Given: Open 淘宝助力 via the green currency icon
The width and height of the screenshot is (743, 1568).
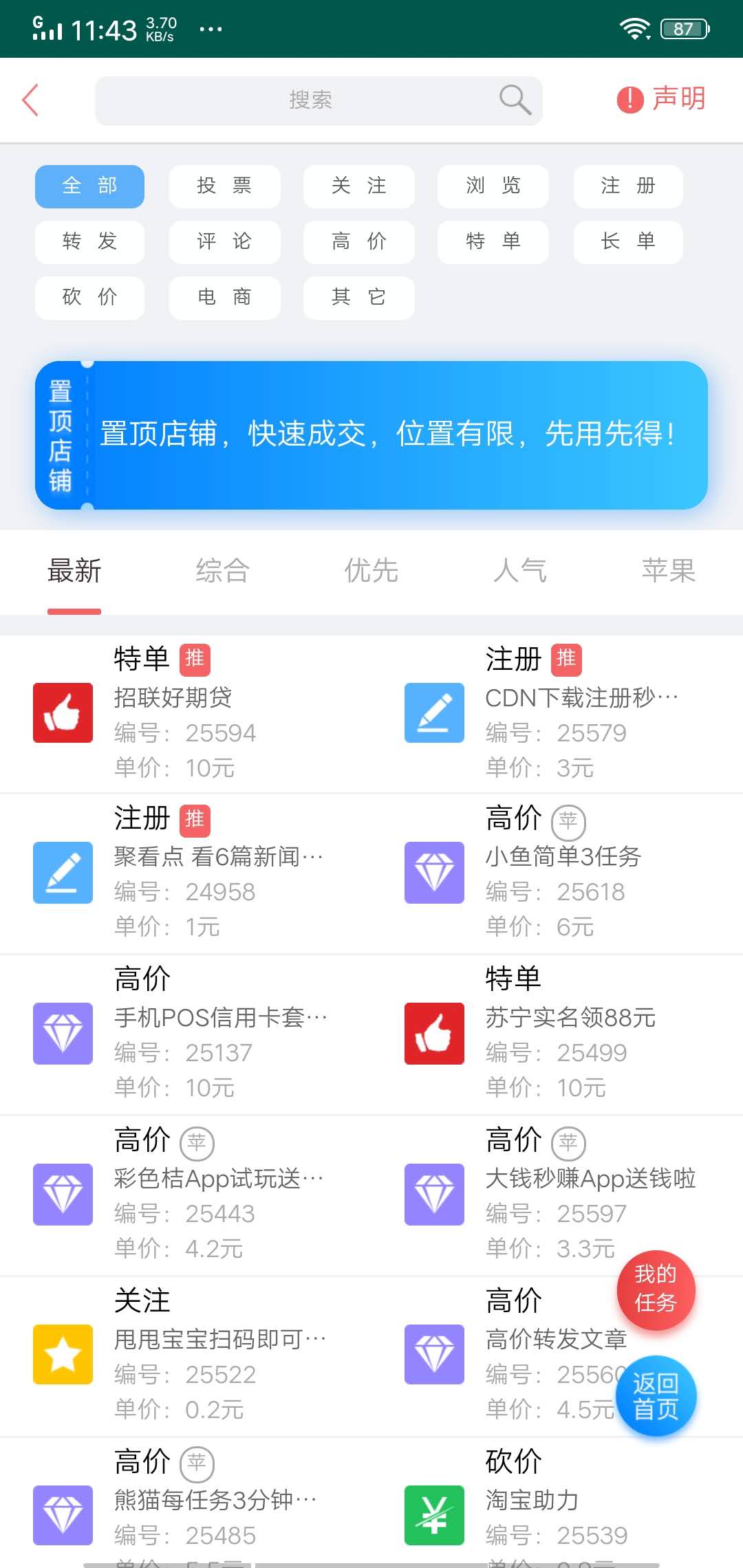Looking at the screenshot, I should click(433, 1515).
